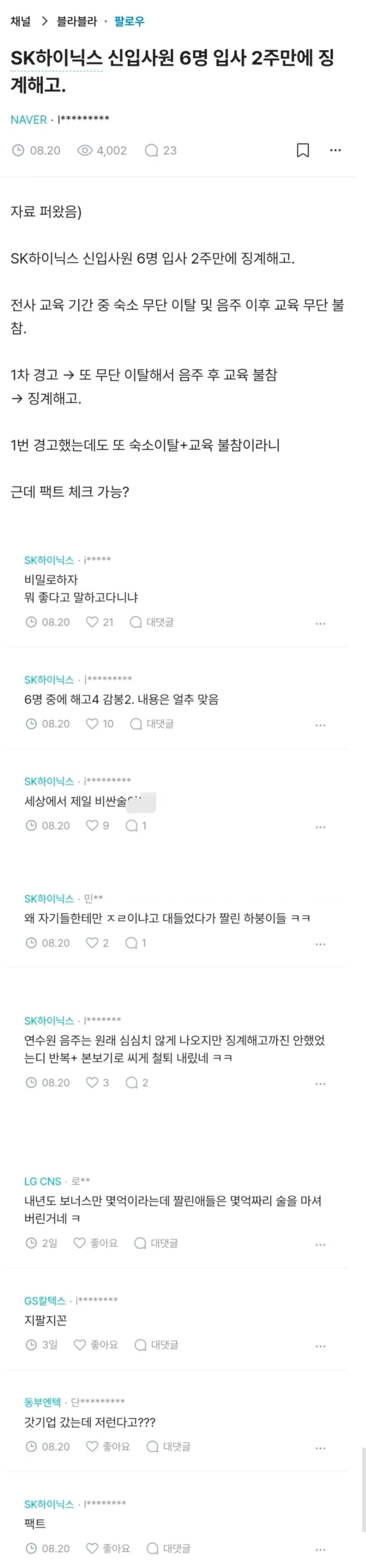
Task: Open options for comment '6명 중에 해고4 감봉2'
Action: (x=320, y=725)
